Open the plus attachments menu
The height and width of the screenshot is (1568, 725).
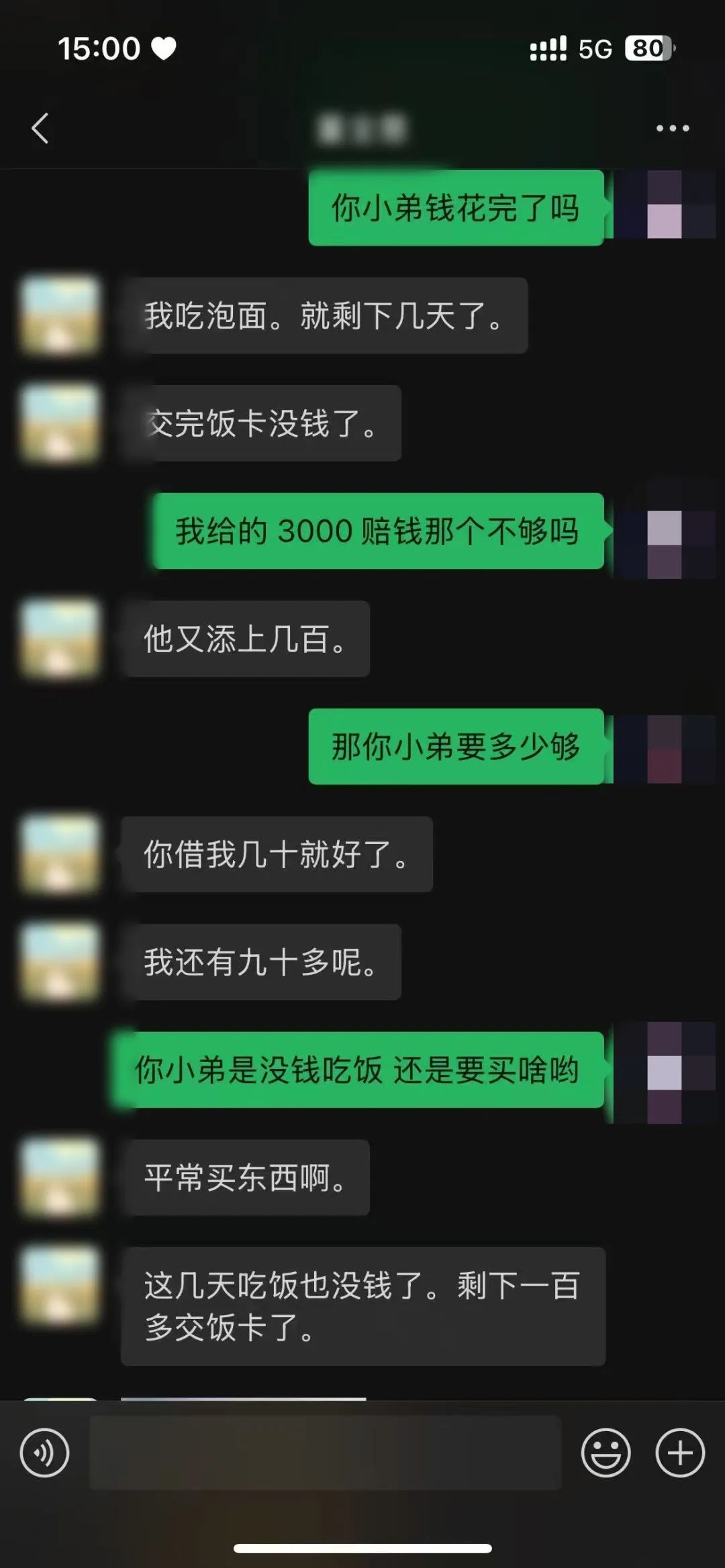point(679,1453)
